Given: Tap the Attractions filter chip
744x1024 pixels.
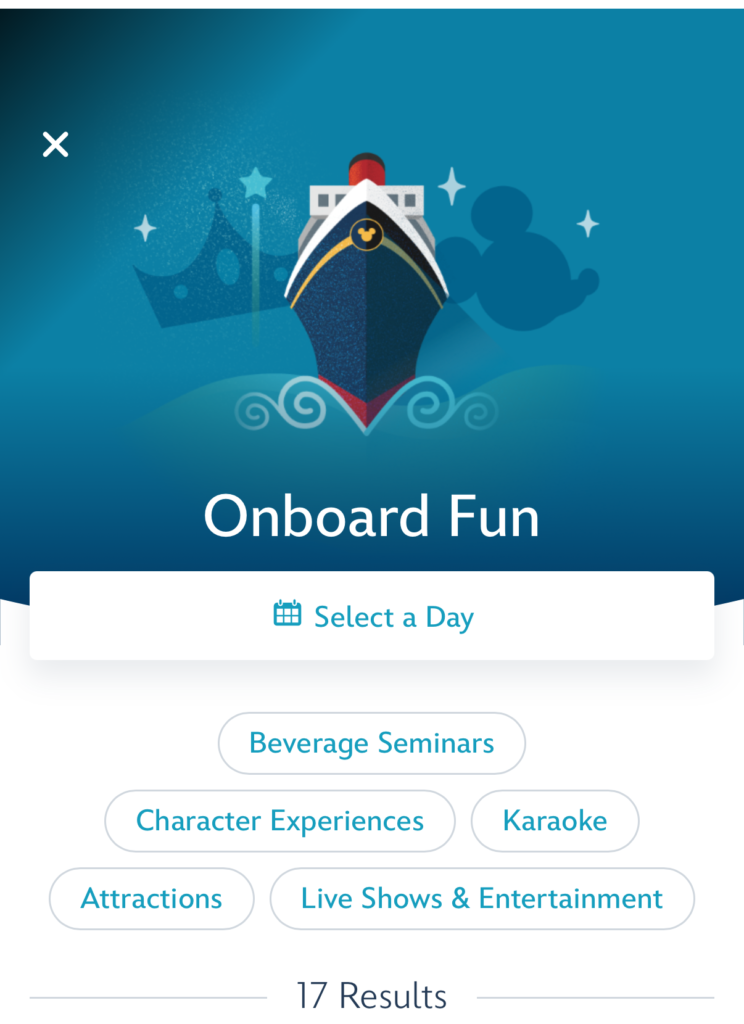Looking at the screenshot, I should 152,898.
